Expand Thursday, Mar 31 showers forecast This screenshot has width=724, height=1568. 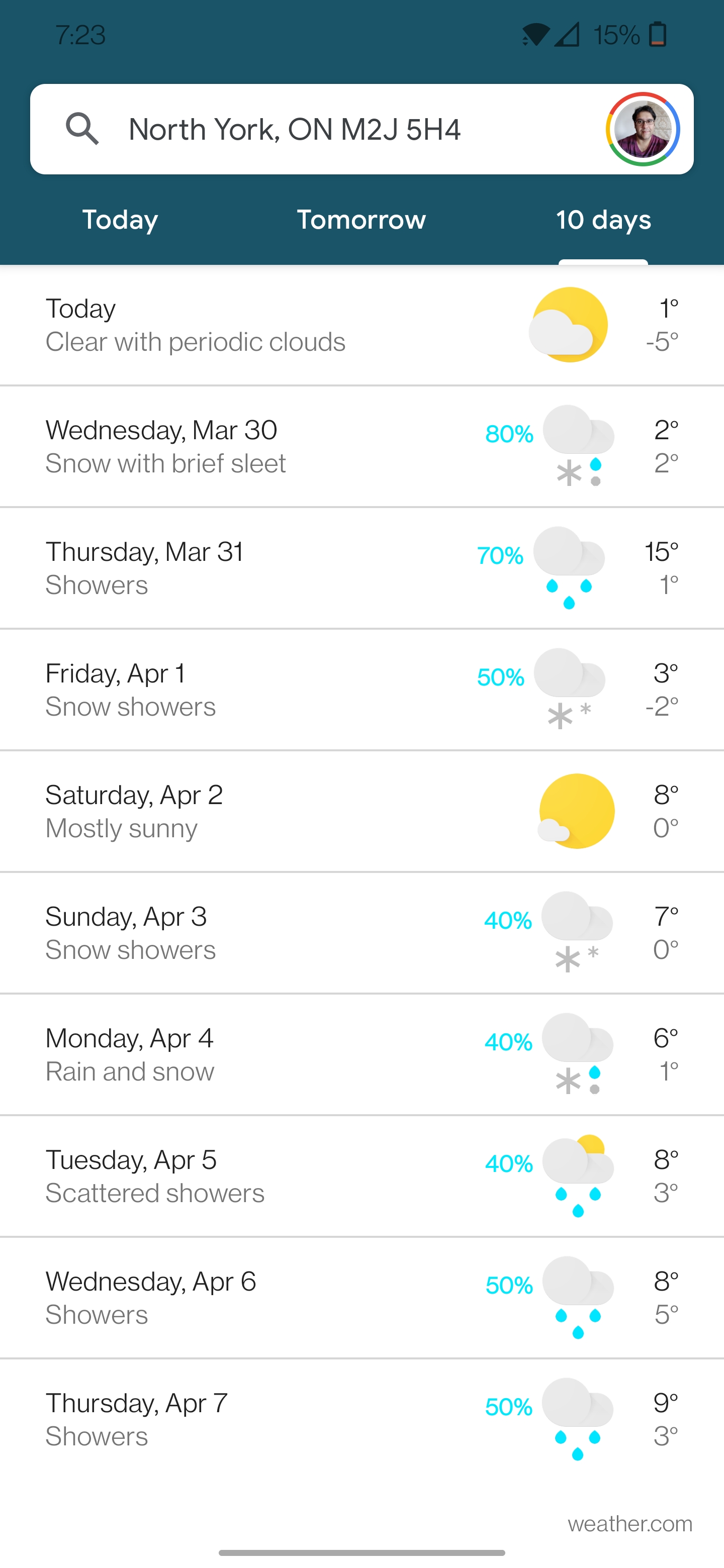coord(361,568)
